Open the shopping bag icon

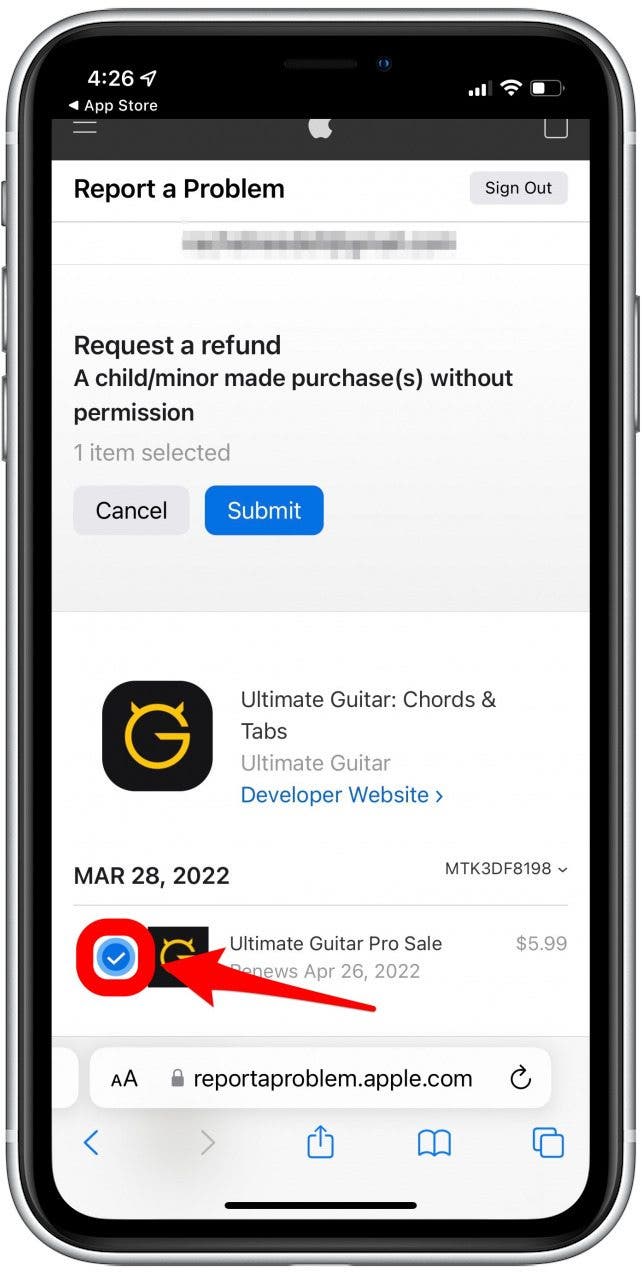pos(555,127)
